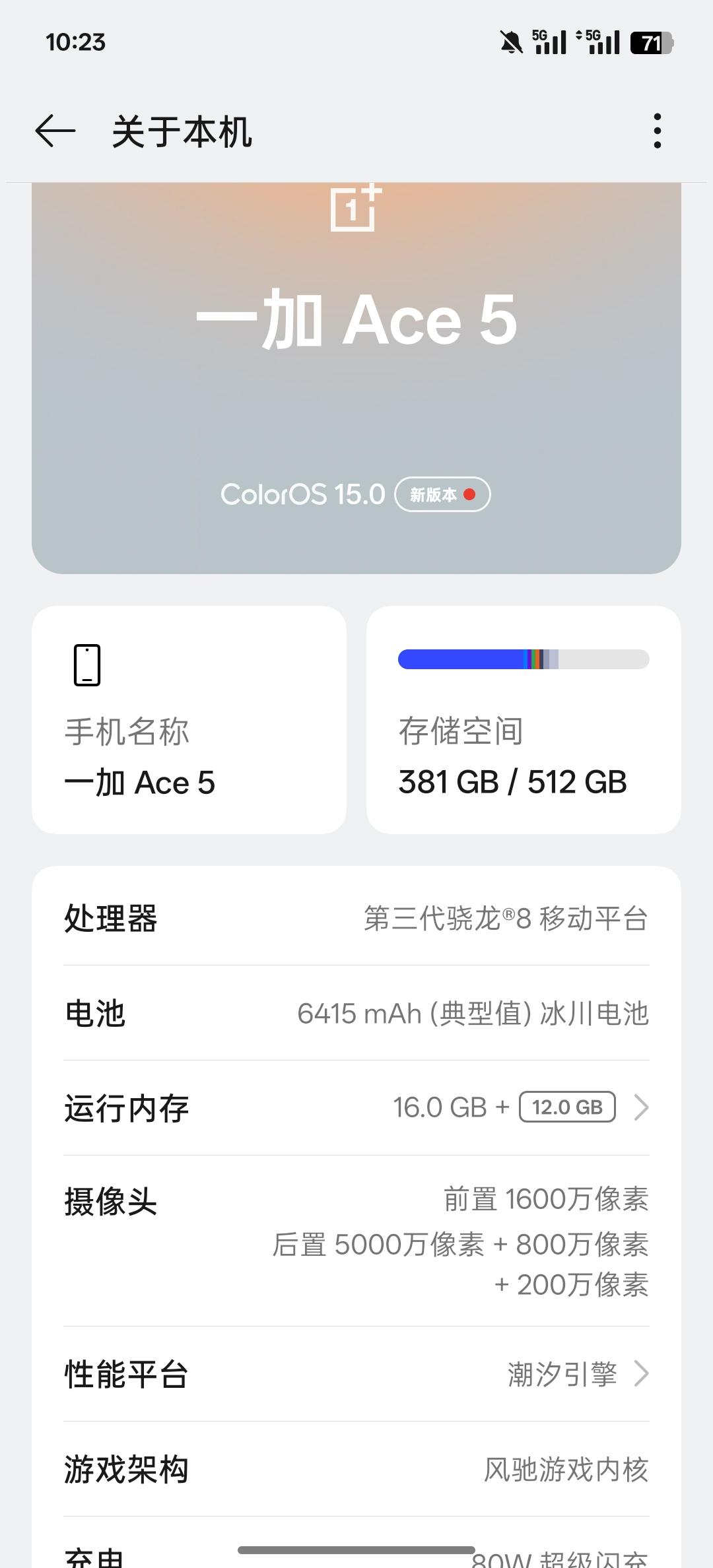Go back from 关于本机
This screenshot has width=713, height=1568.
coord(55,131)
